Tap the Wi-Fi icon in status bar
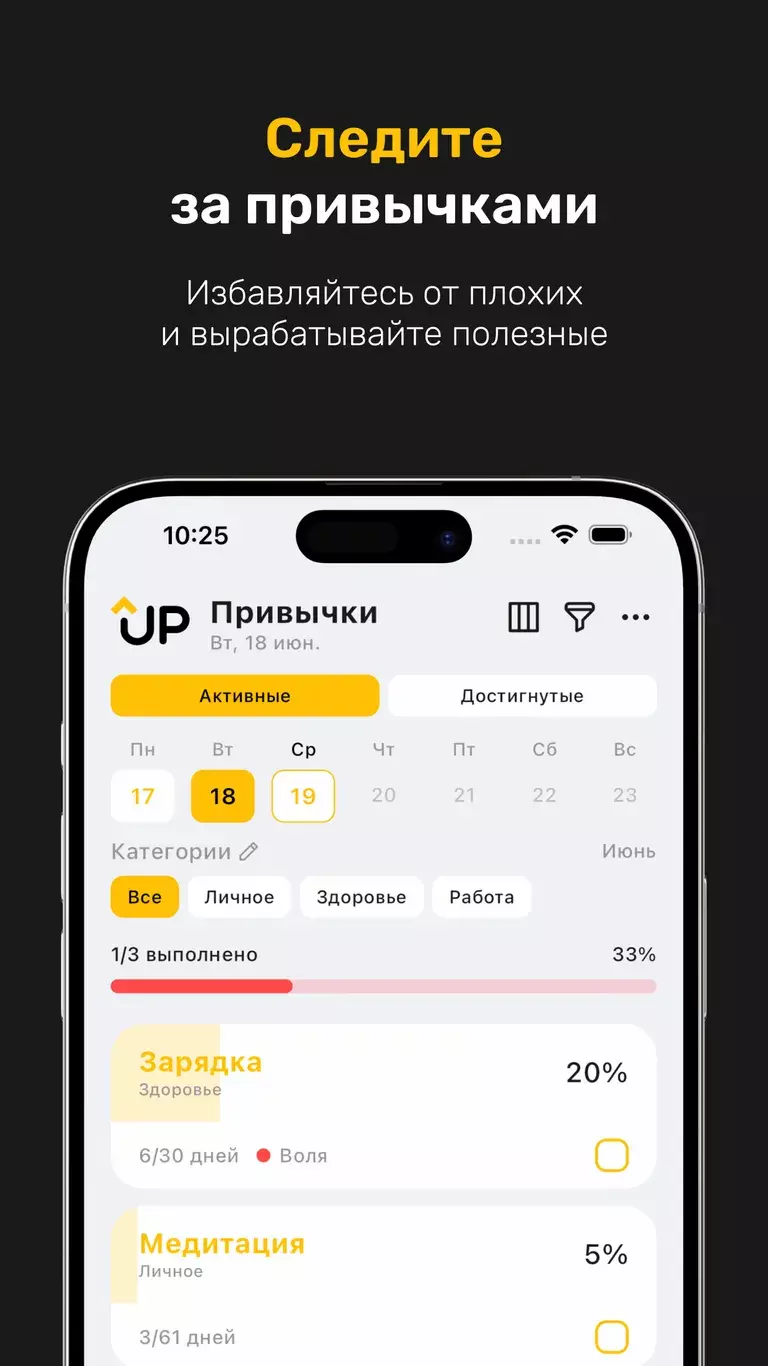 coord(566,535)
